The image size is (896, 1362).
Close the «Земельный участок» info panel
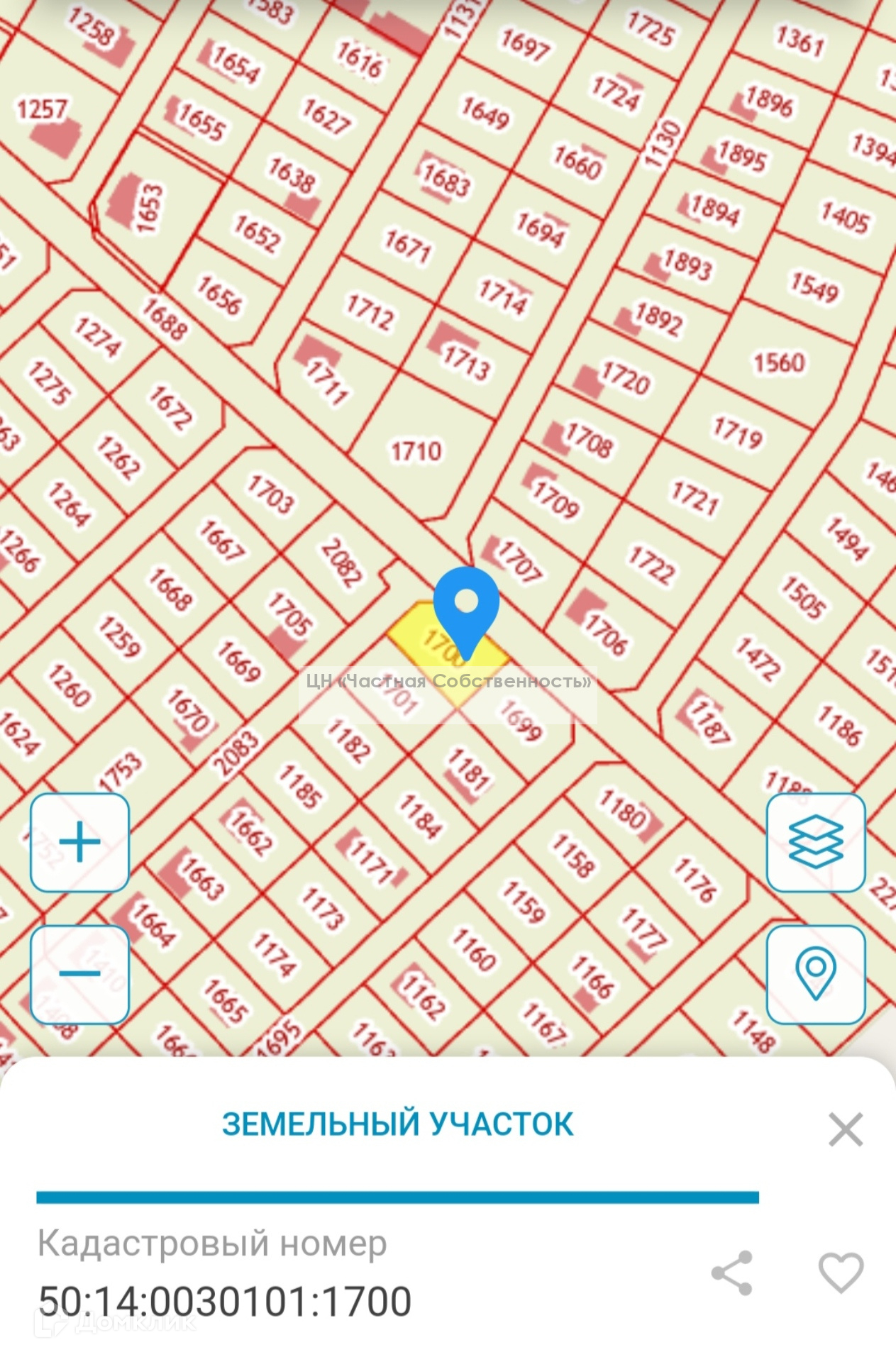coord(845,1129)
